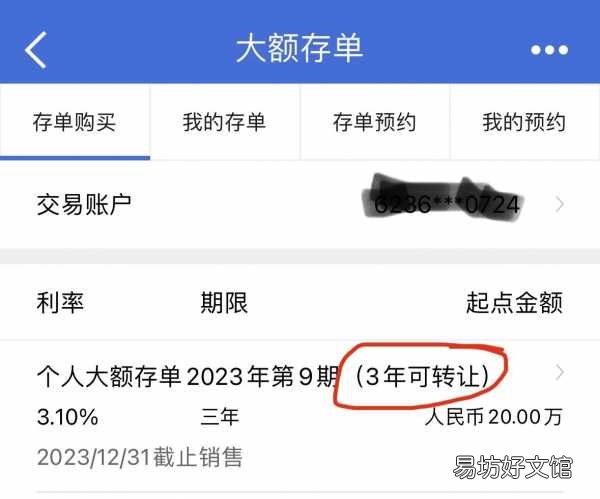Open 个人大额存单2023年第9期 product details
The image size is (600, 499).
click(300, 416)
